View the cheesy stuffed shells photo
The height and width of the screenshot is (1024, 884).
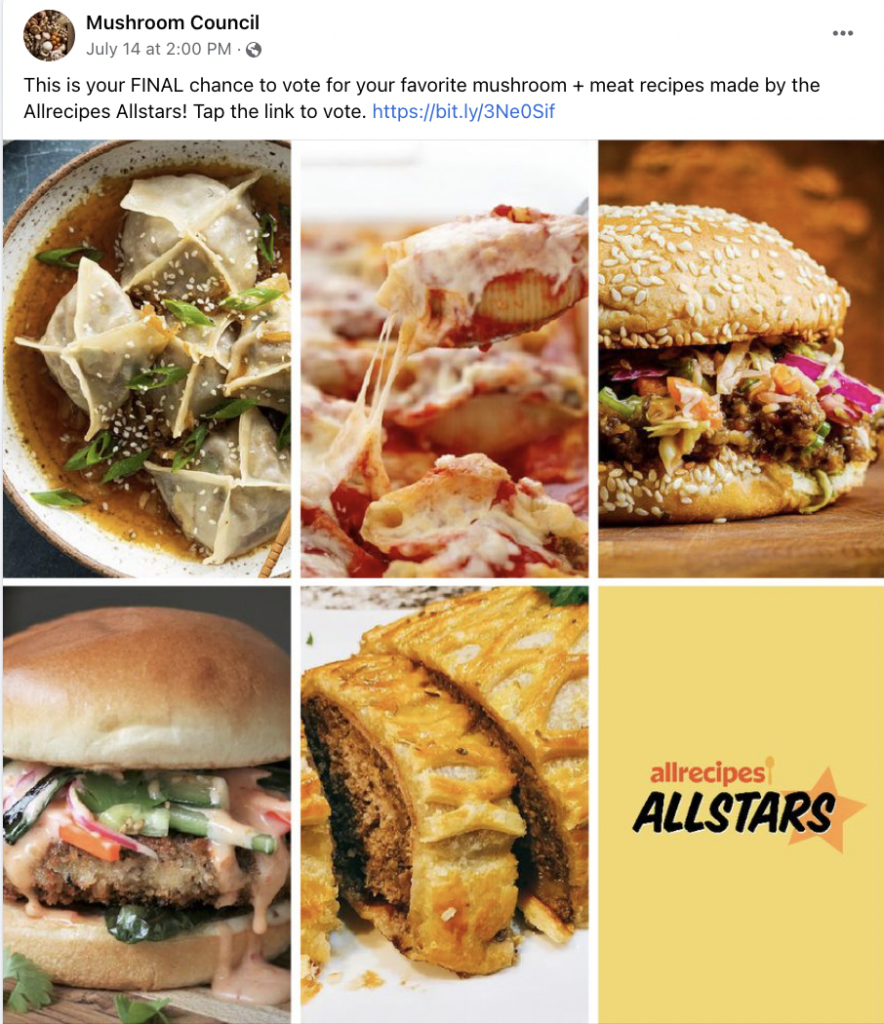[444, 359]
